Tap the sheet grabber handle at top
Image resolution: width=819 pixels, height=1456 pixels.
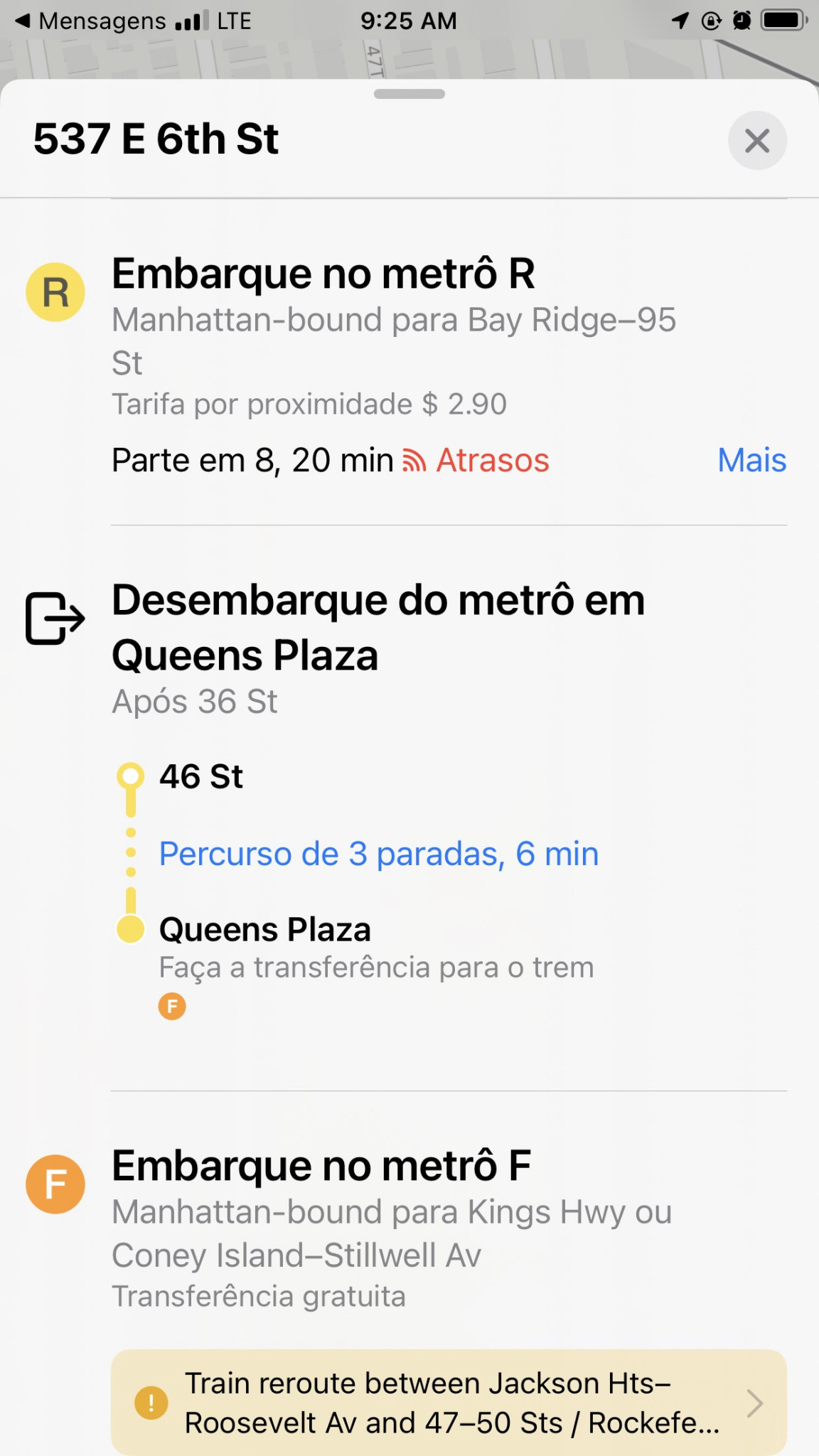click(x=409, y=94)
